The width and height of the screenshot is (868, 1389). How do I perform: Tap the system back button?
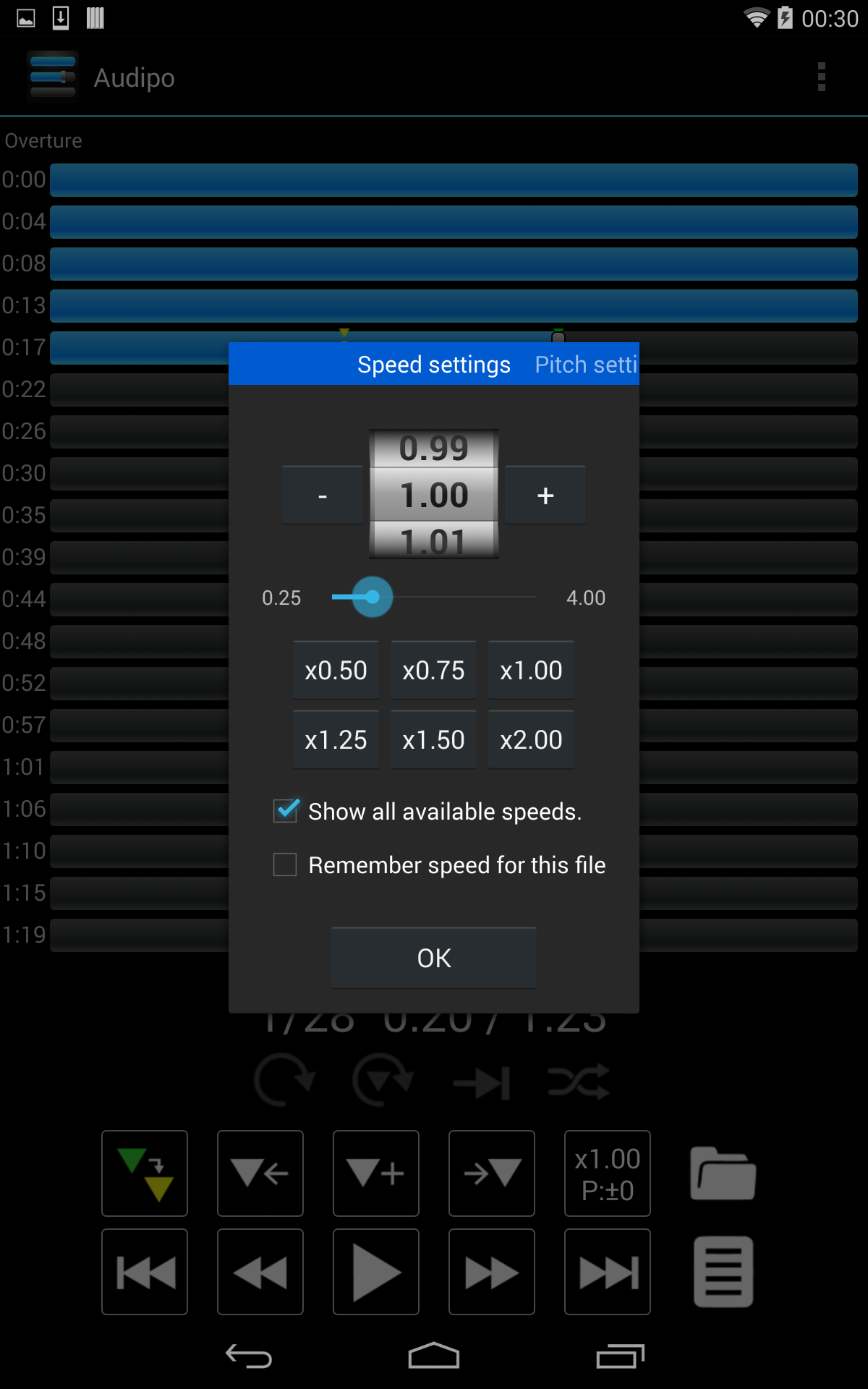pos(249,1356)
